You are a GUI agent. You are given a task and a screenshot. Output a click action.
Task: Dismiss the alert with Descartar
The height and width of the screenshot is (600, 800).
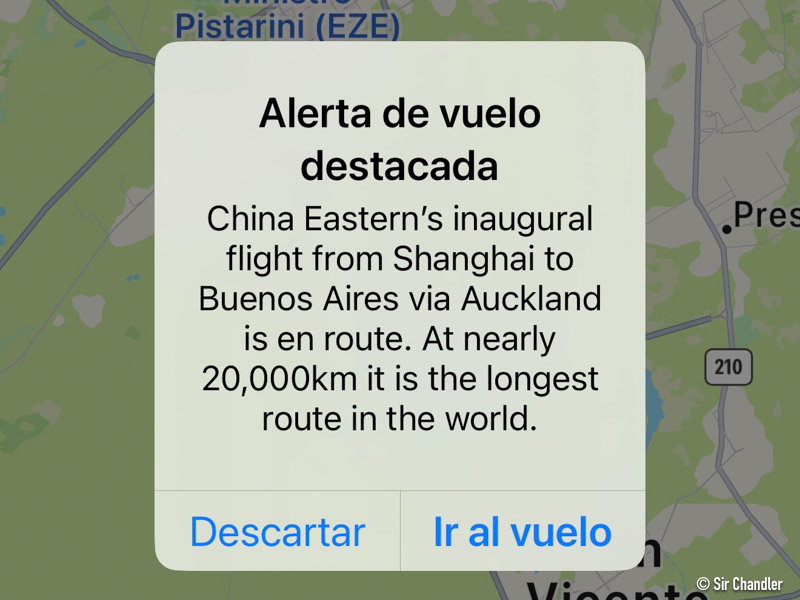pos(277,532)
